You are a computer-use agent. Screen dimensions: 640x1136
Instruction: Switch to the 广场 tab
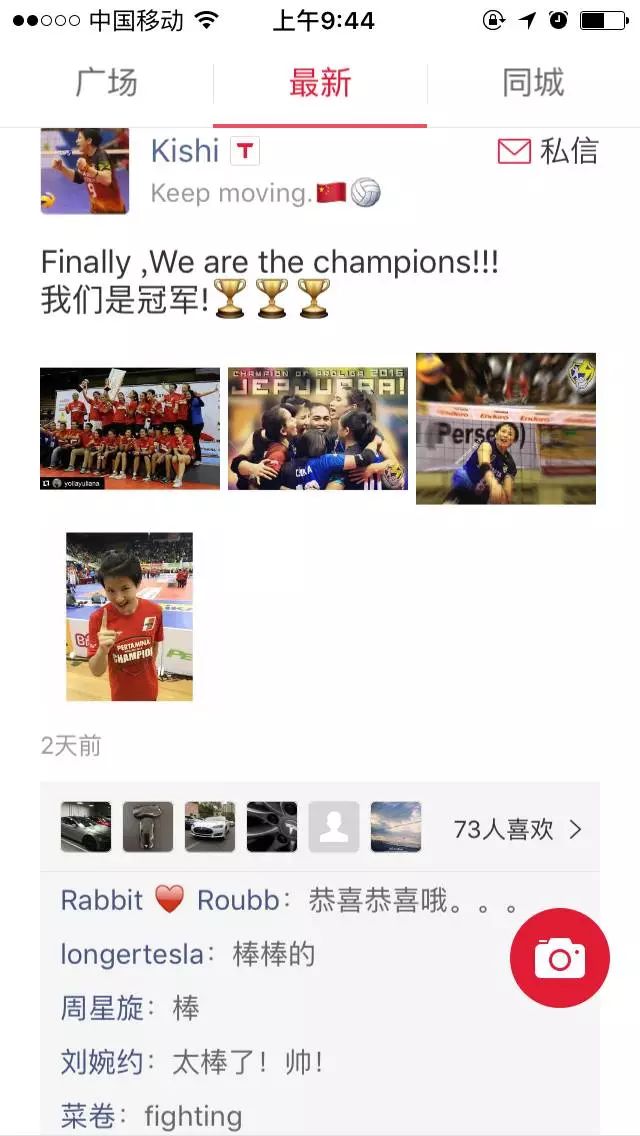pyautogui.click(x=107, y=83)
